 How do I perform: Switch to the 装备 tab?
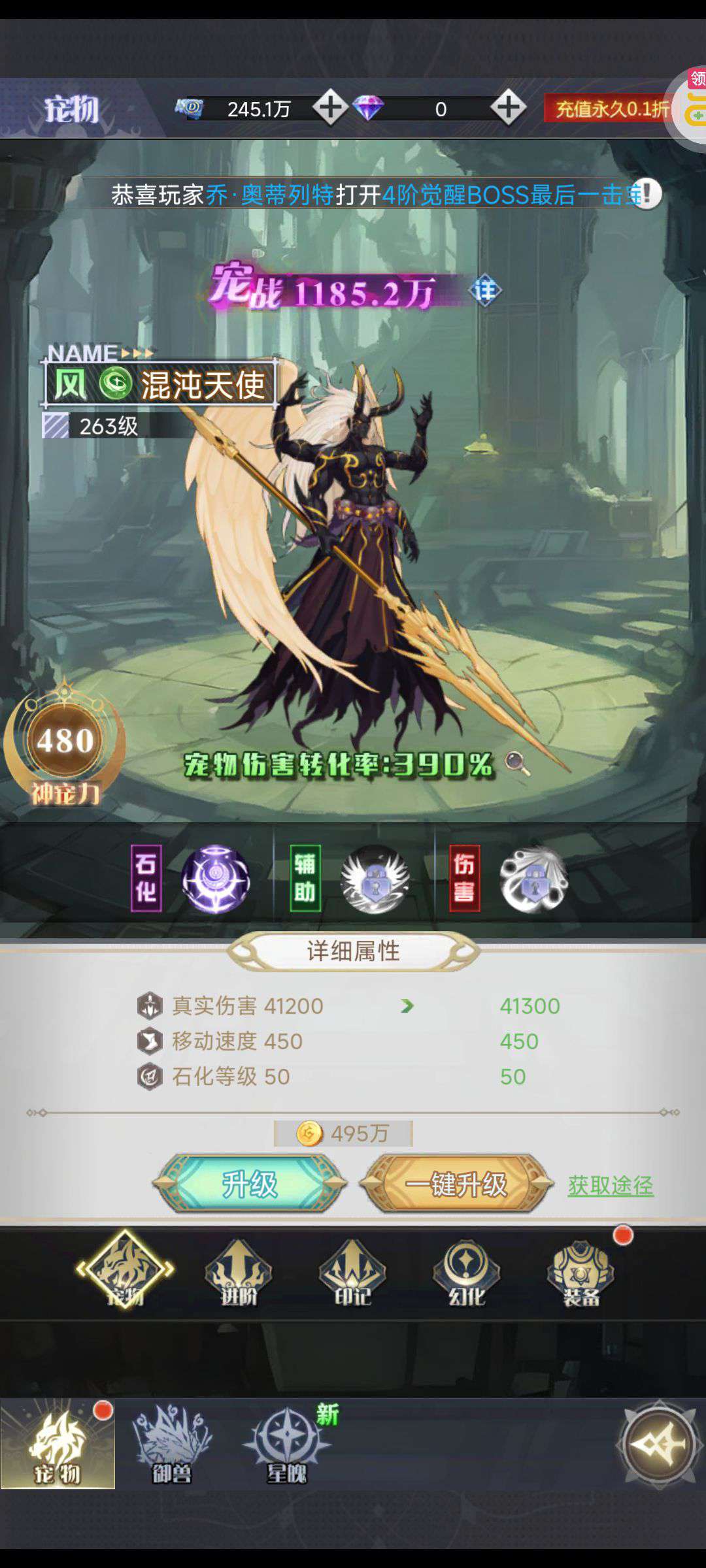pos(580,1273)
